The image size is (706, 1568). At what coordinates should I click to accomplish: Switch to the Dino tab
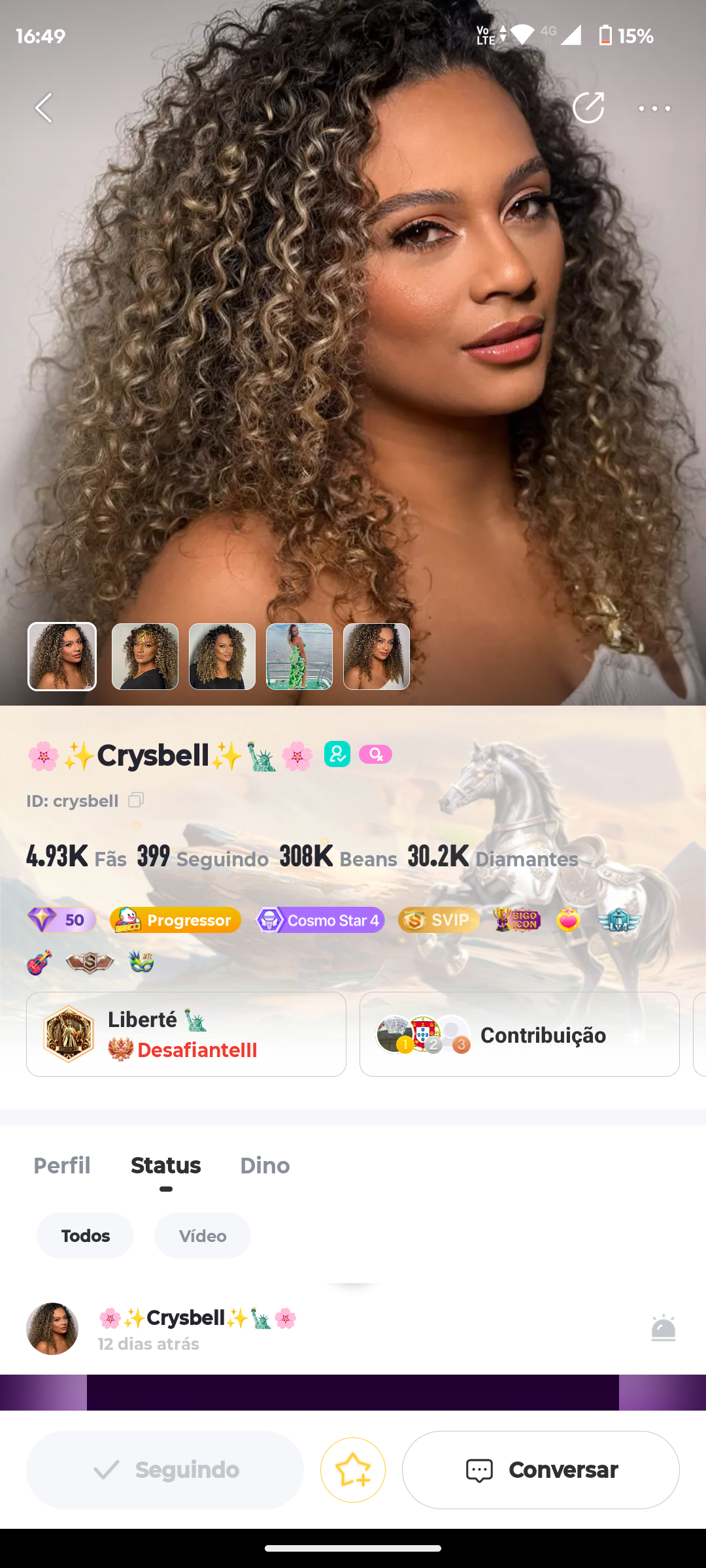265,1166
